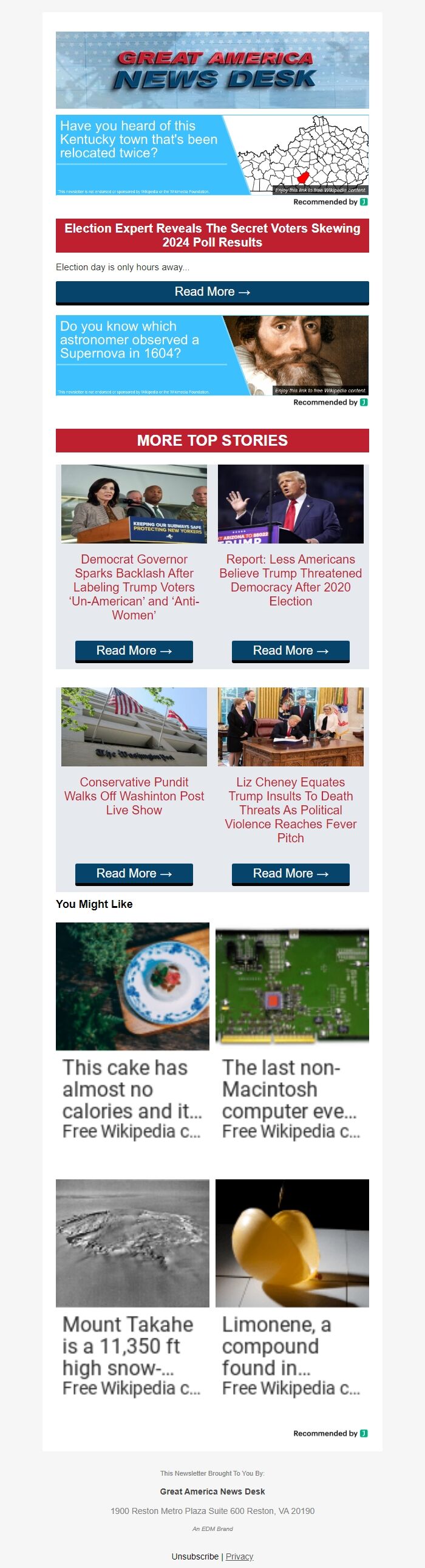This screenshot has height=1568, width=425.
Task: Read more about the Democrat Governor backlash
Action: click(x=134, y=650)
